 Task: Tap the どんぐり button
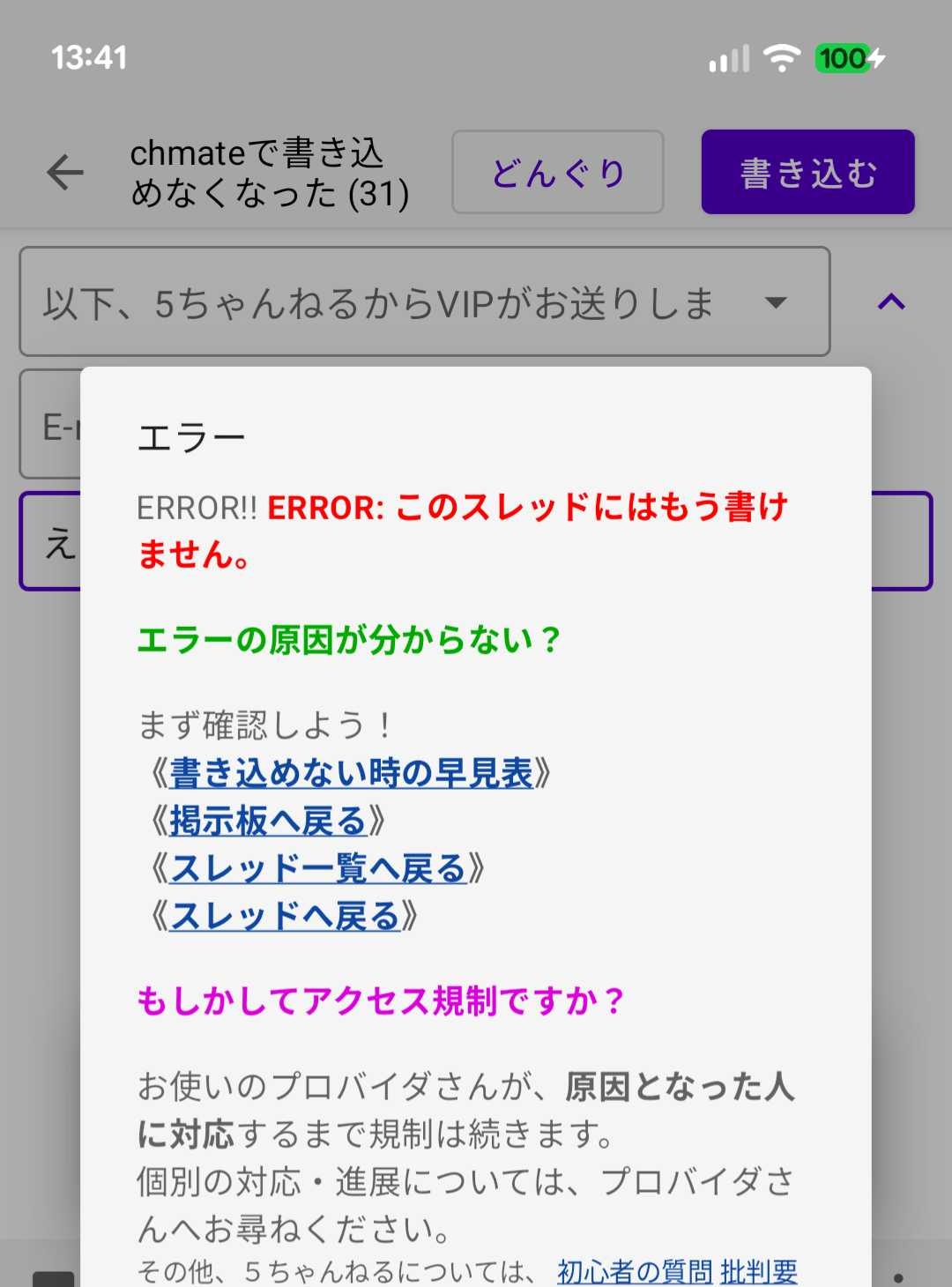coord(557,172)
